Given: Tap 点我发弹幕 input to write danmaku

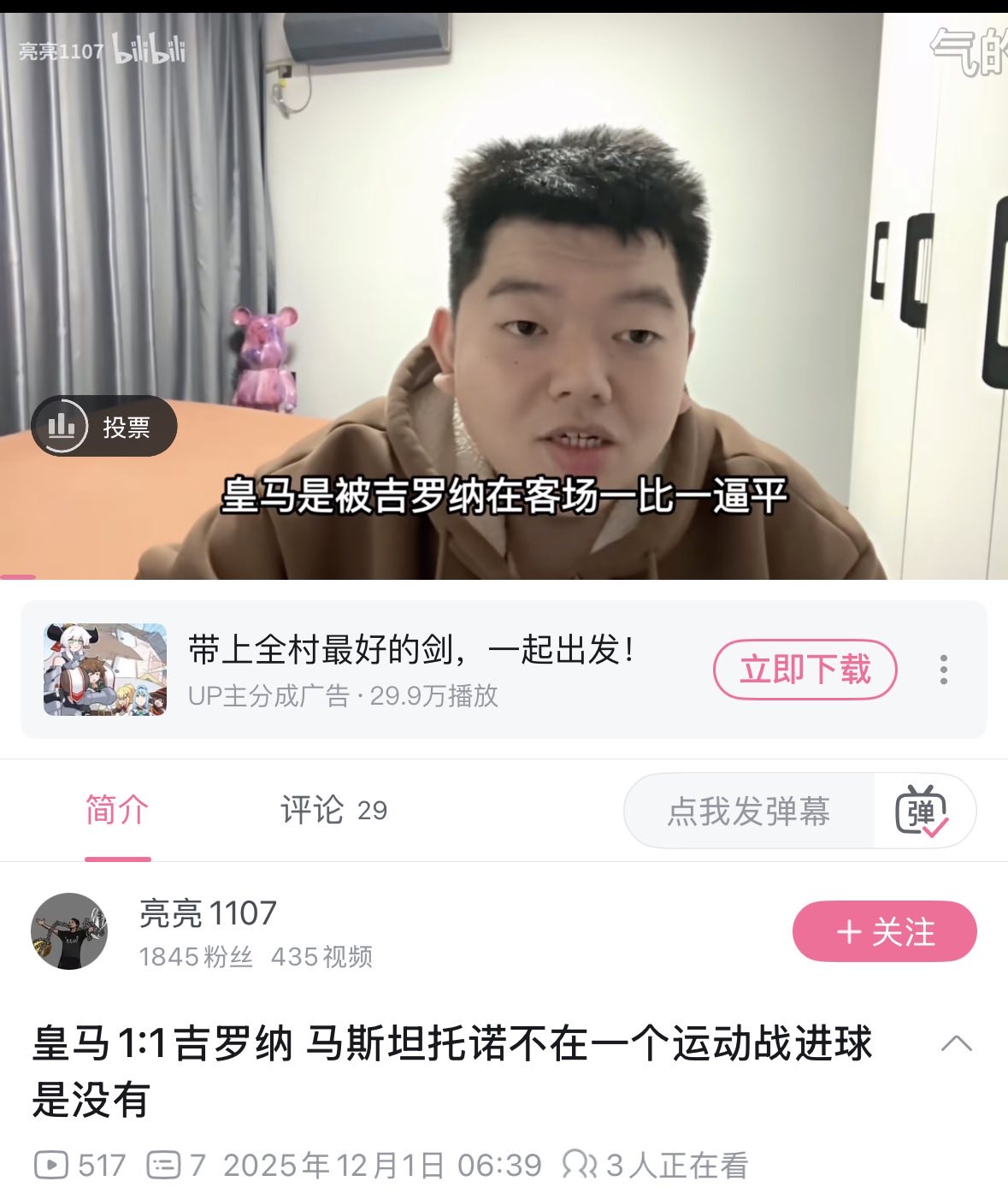Looking at the screenshot, I should point(749,811).
